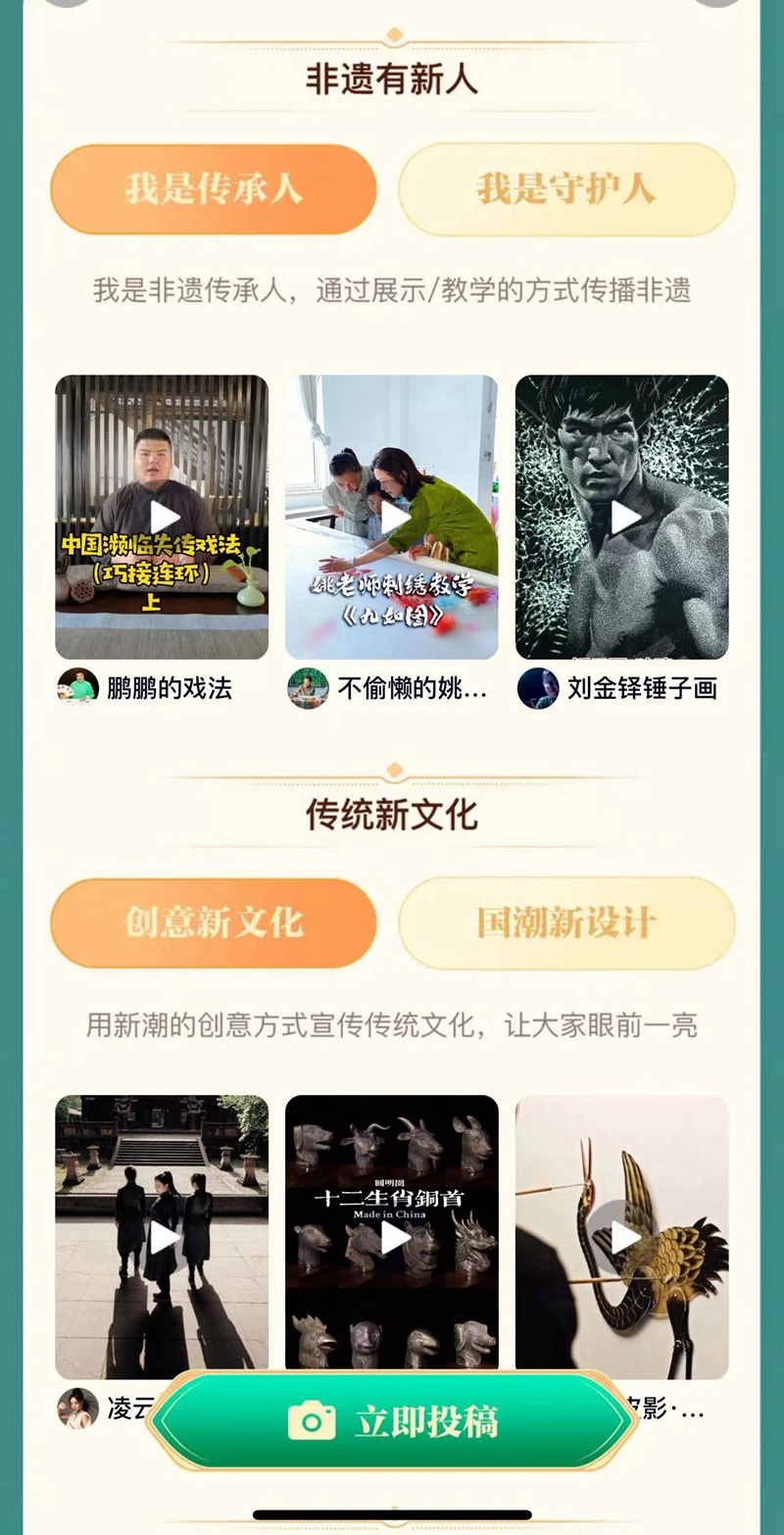Play the video of three figures in courtyard
784x1535 pixels.
[x=162, y=1235]
